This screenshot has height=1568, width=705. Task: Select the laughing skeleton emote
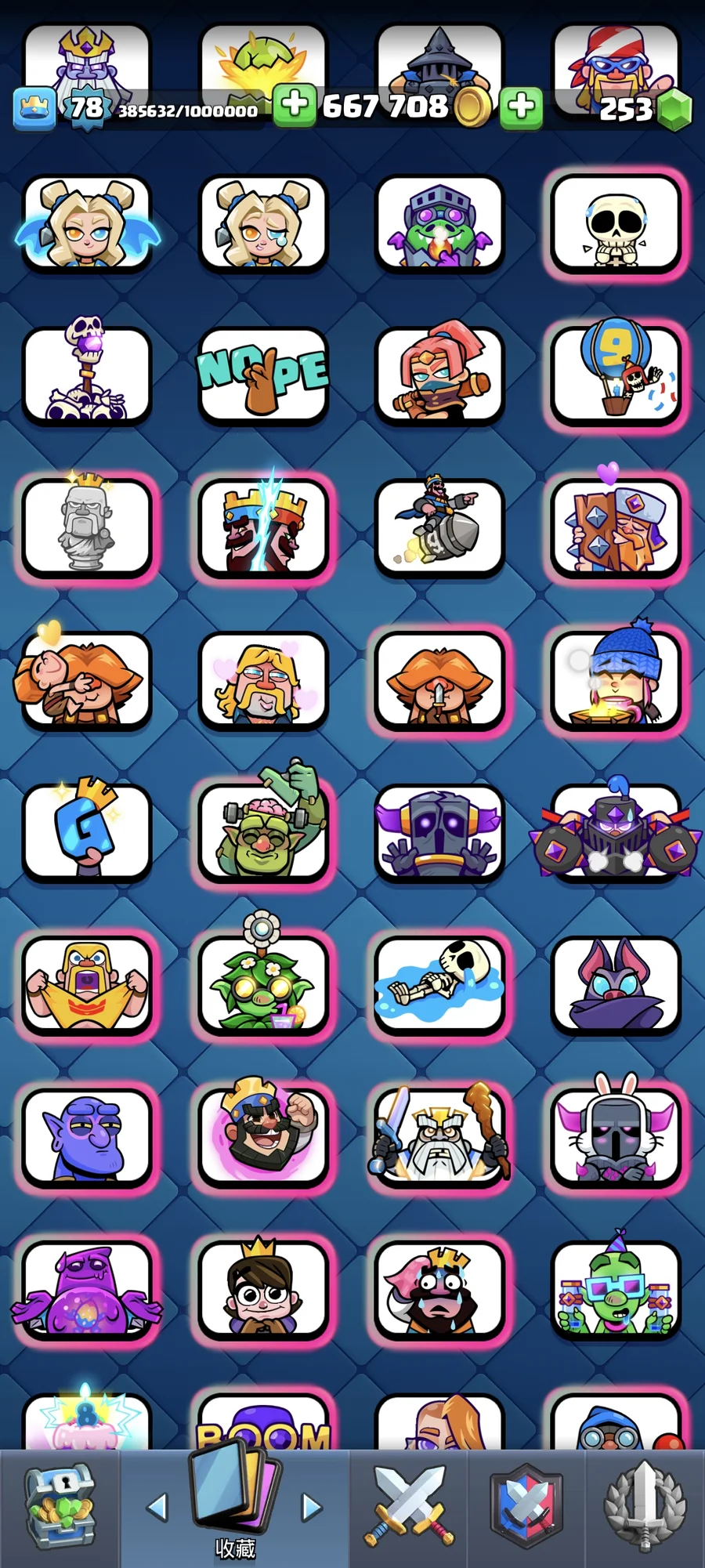616,224
